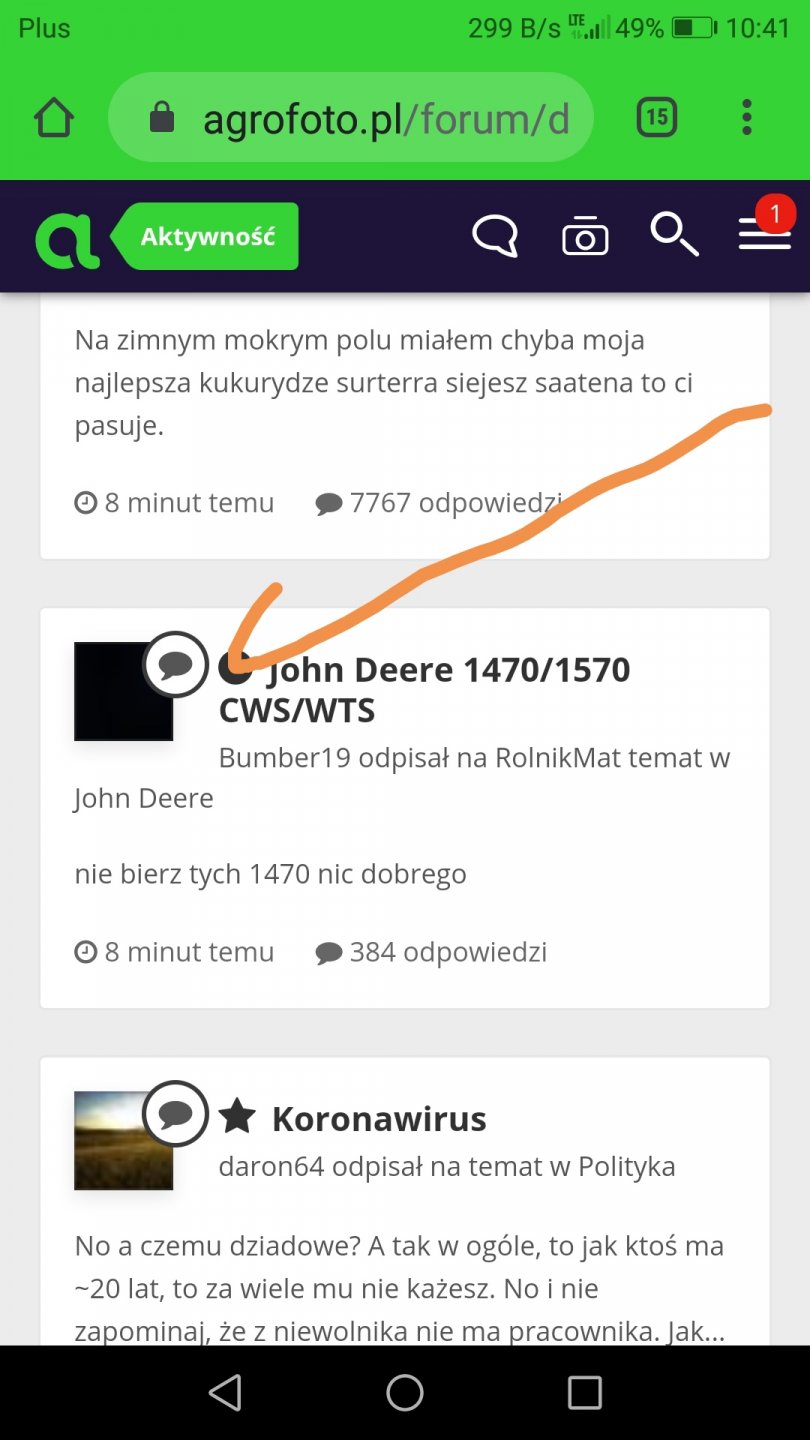The width and height of the screenshot is (810, 1440).
Task: Open the Koronawirus topic
Action: tap(379, 1119)
